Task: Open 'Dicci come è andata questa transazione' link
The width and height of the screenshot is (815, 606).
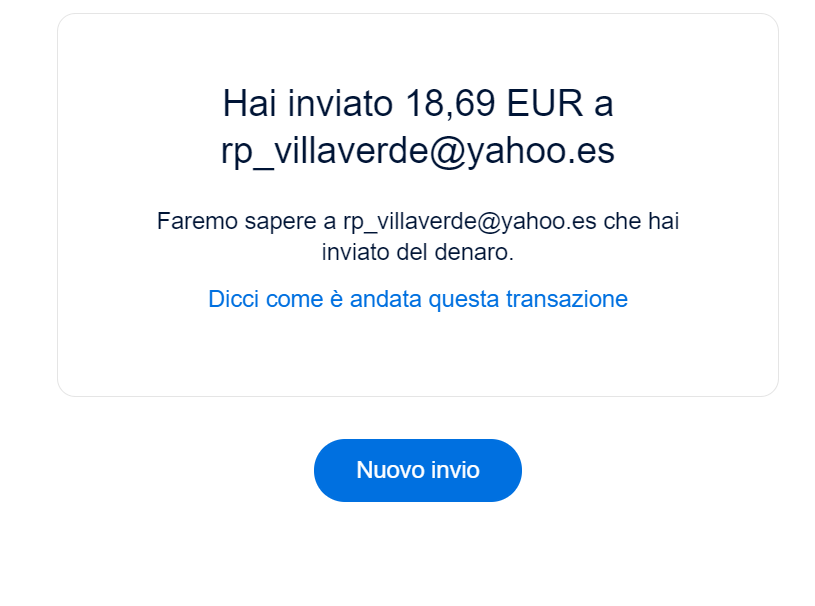Action: pos(417,299)
